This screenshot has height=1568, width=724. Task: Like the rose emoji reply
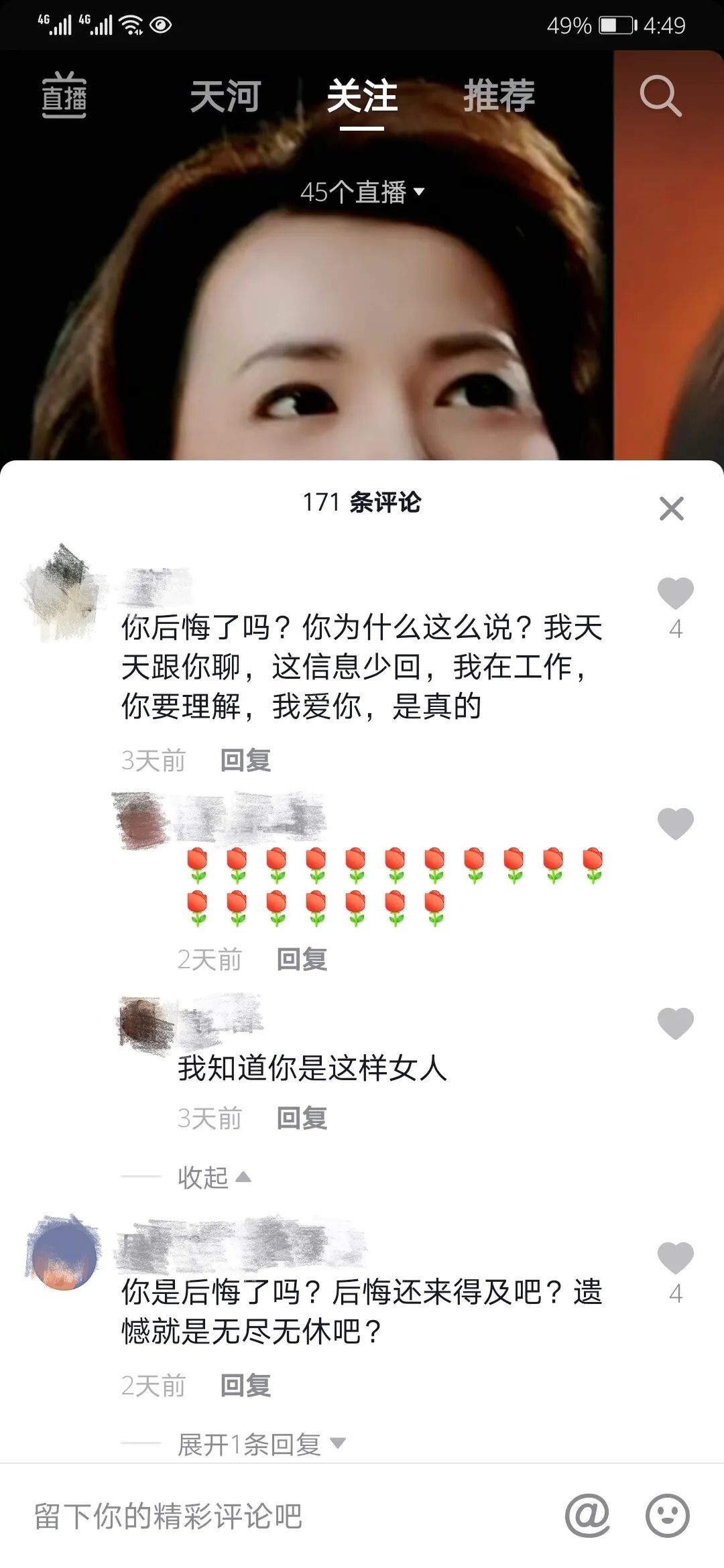click(x=675, y=824)
